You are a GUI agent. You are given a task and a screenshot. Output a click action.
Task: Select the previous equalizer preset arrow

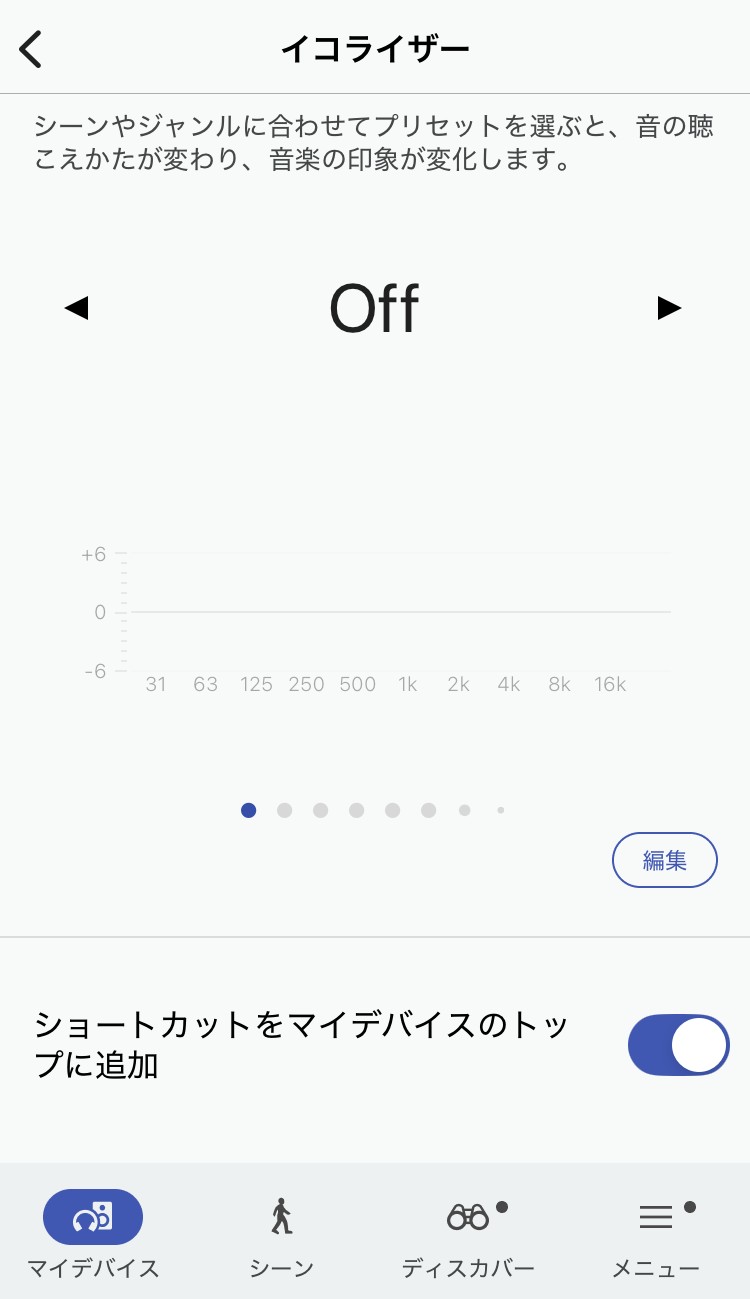tap(76, 308)
